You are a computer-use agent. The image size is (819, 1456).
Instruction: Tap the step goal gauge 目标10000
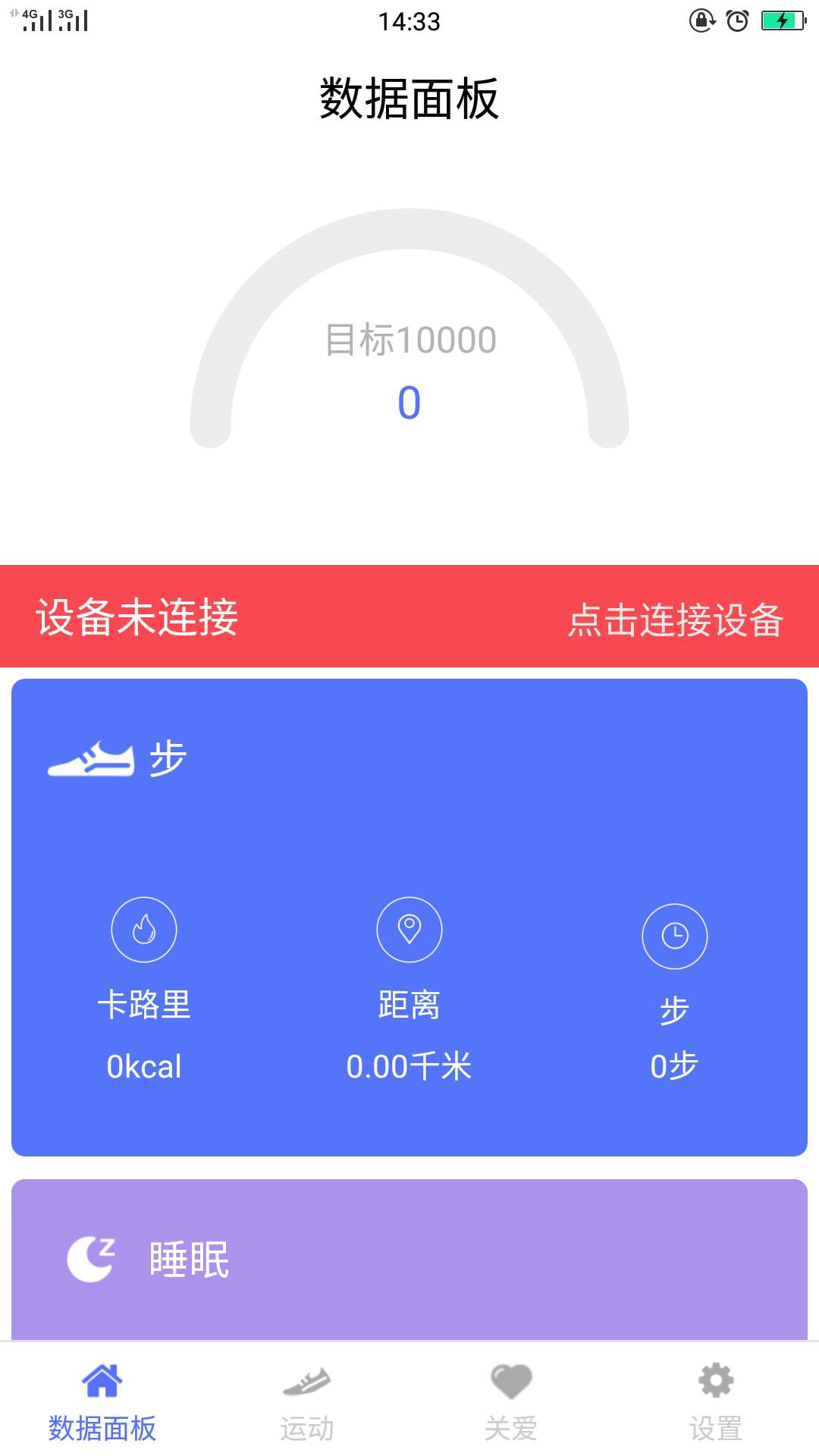(409, 328)
